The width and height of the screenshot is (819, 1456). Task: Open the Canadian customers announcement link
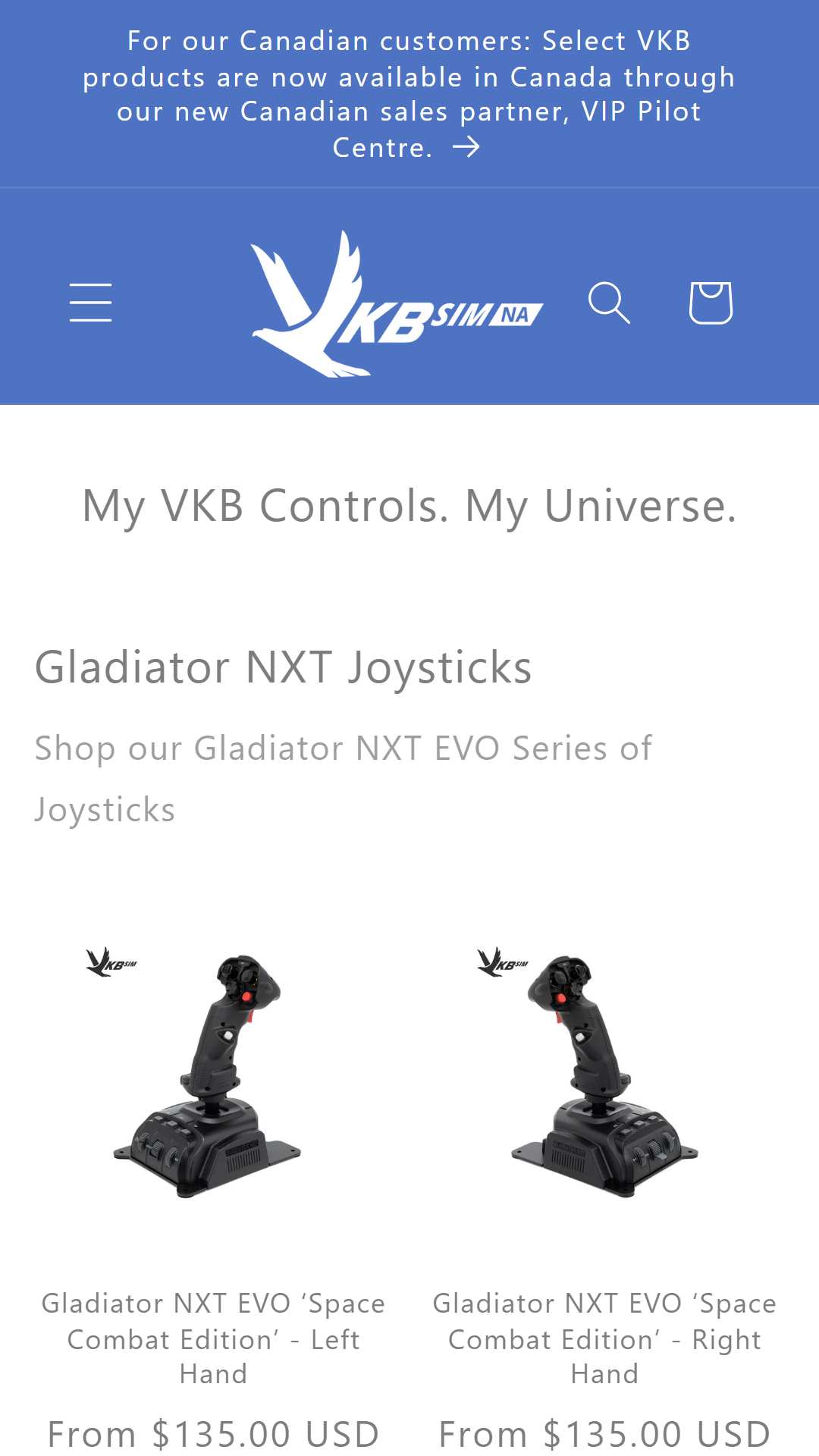point(409,94)
